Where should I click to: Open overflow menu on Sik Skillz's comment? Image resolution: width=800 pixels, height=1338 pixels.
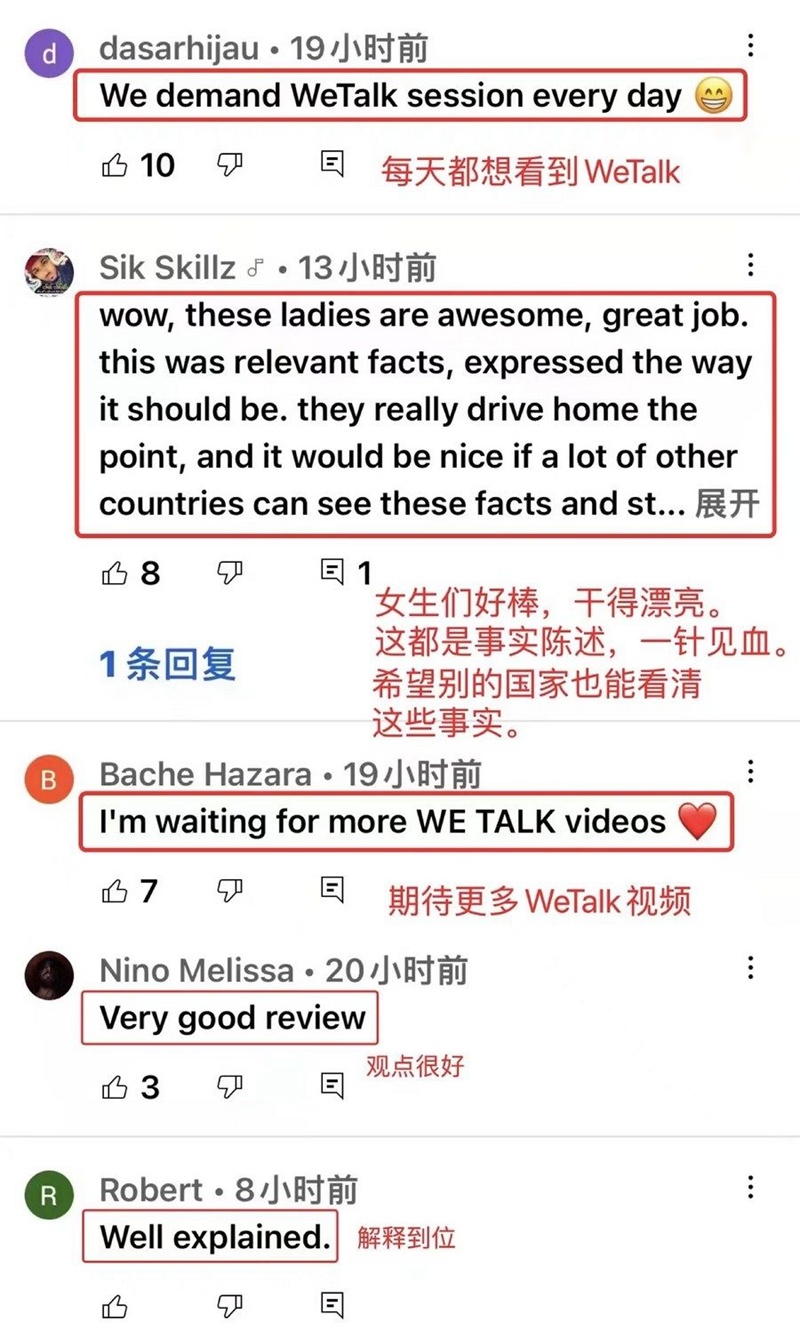tap(750, 265)
